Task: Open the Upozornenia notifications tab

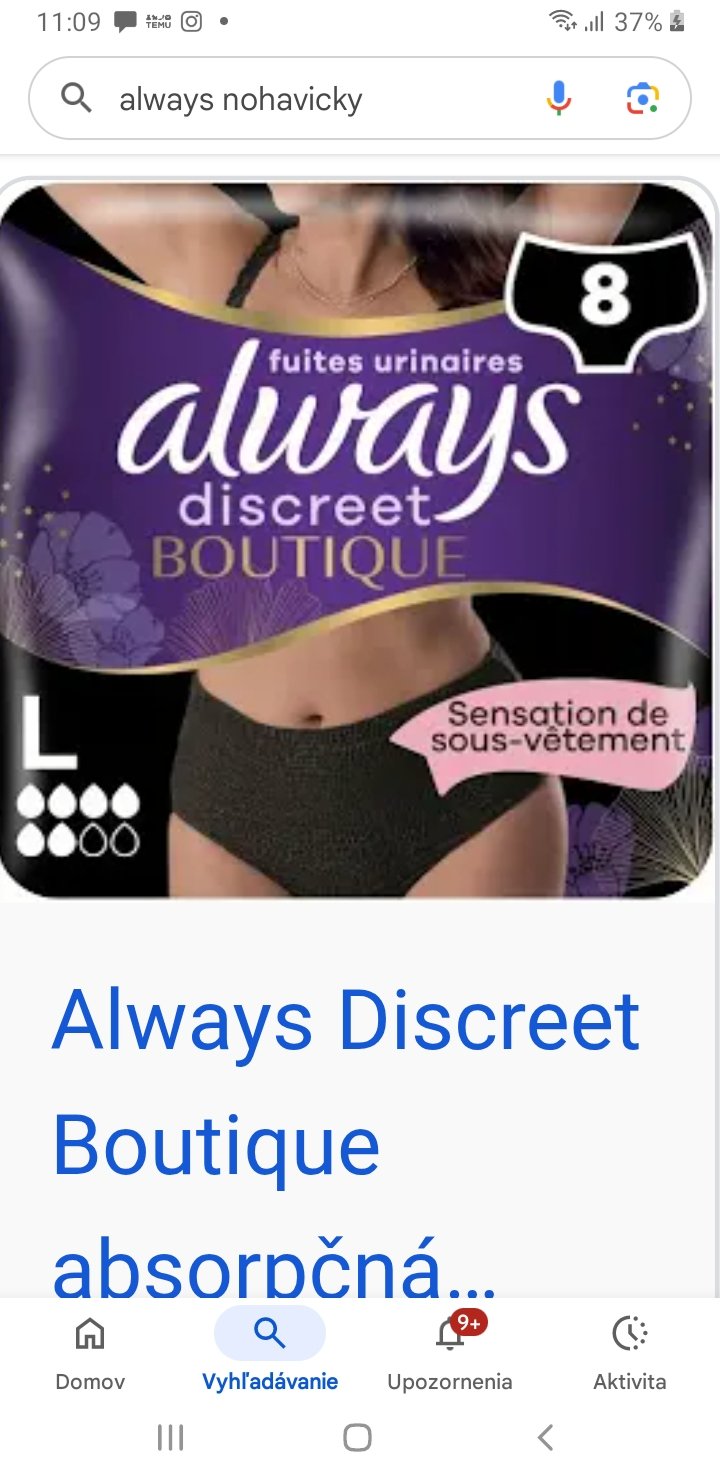Action: coord(450,1353)
